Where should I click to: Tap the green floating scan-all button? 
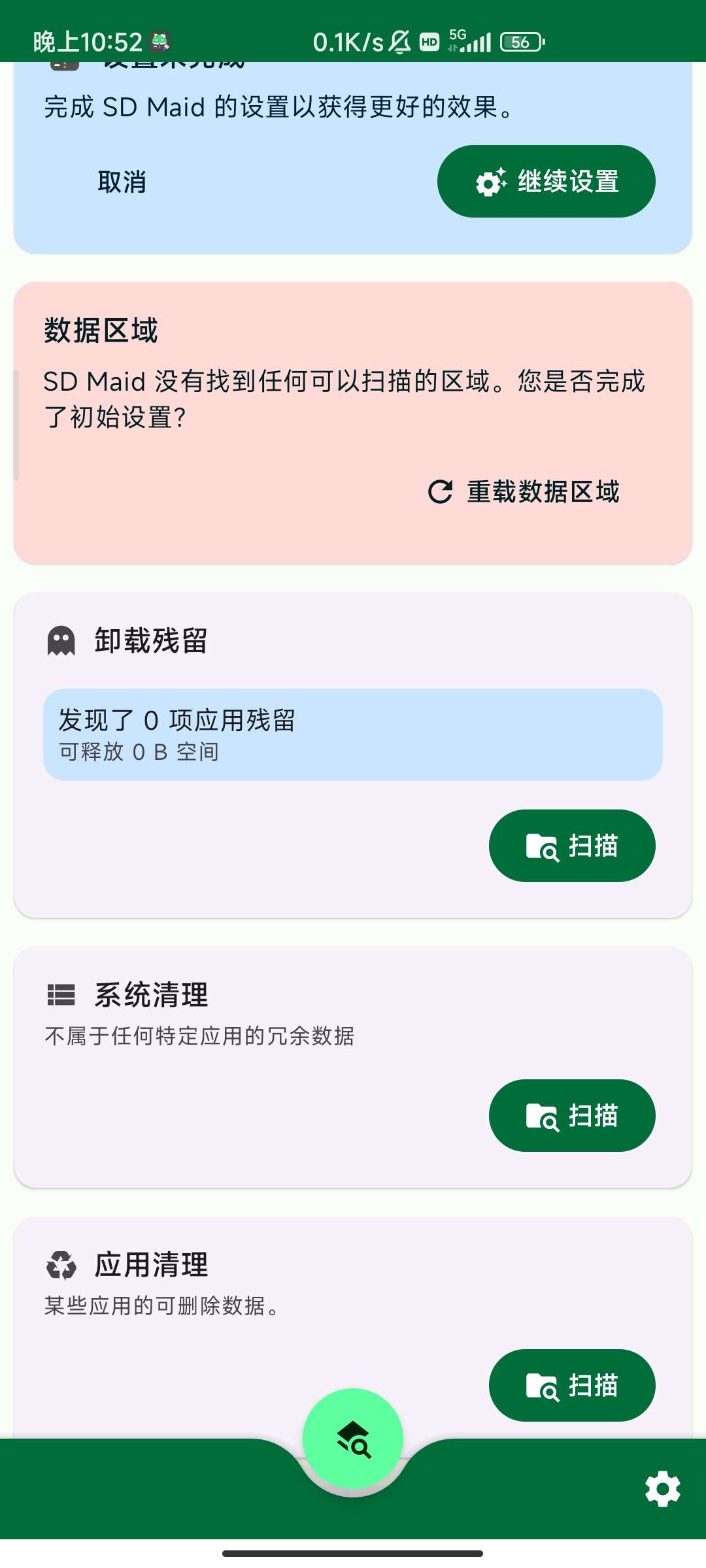[353, 1439]
